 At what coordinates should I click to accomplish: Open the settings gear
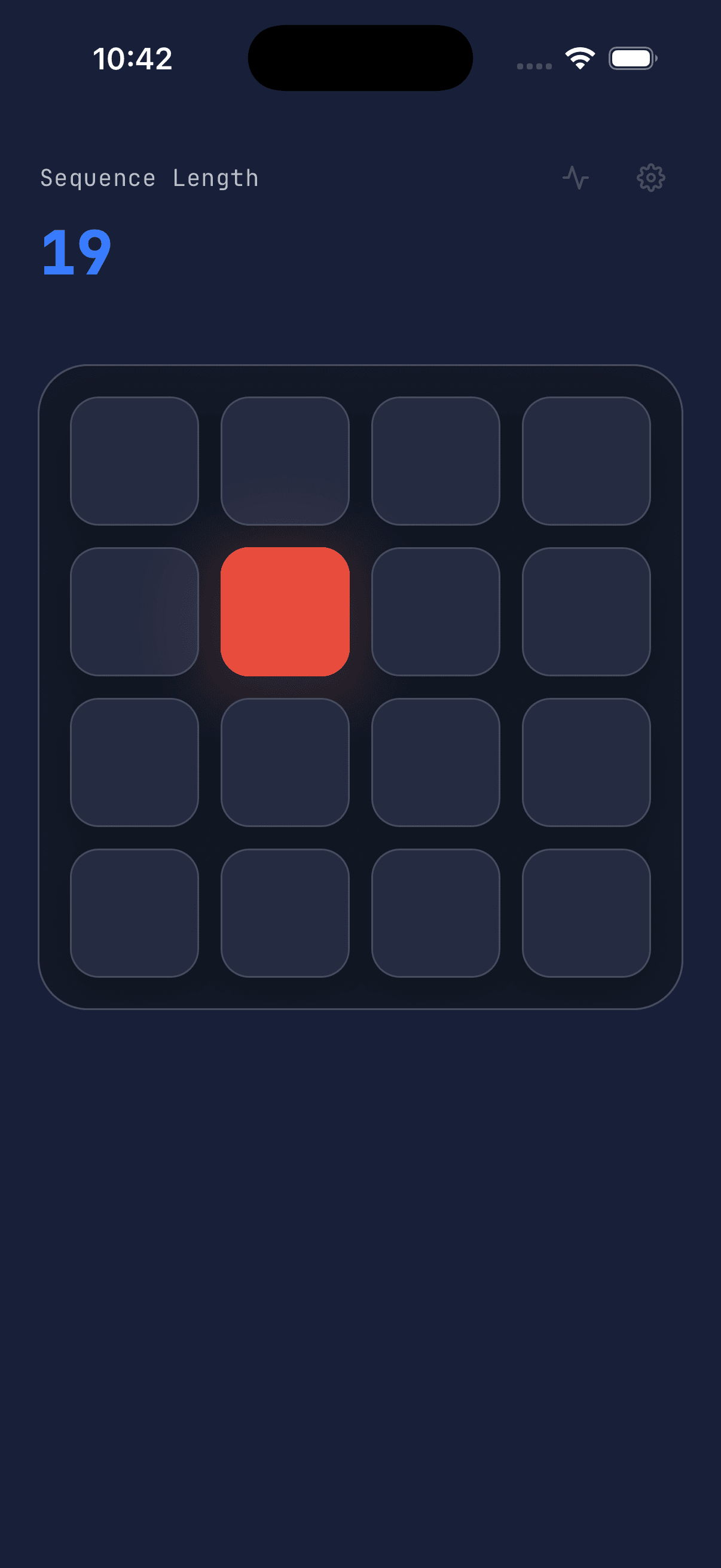point(650,178)
